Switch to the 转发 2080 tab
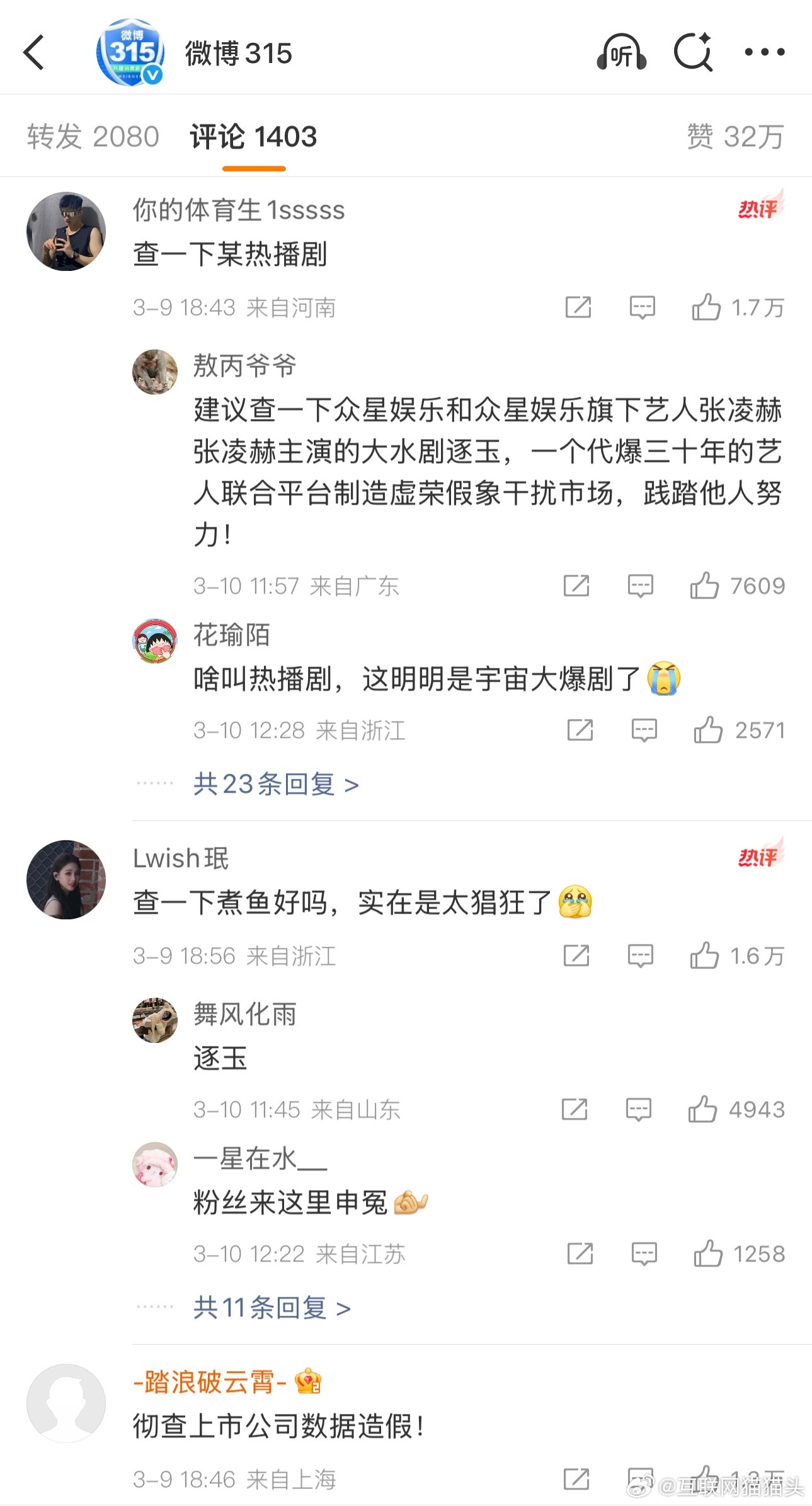The width and height of the screenshot is (812, 1506). 91,136
